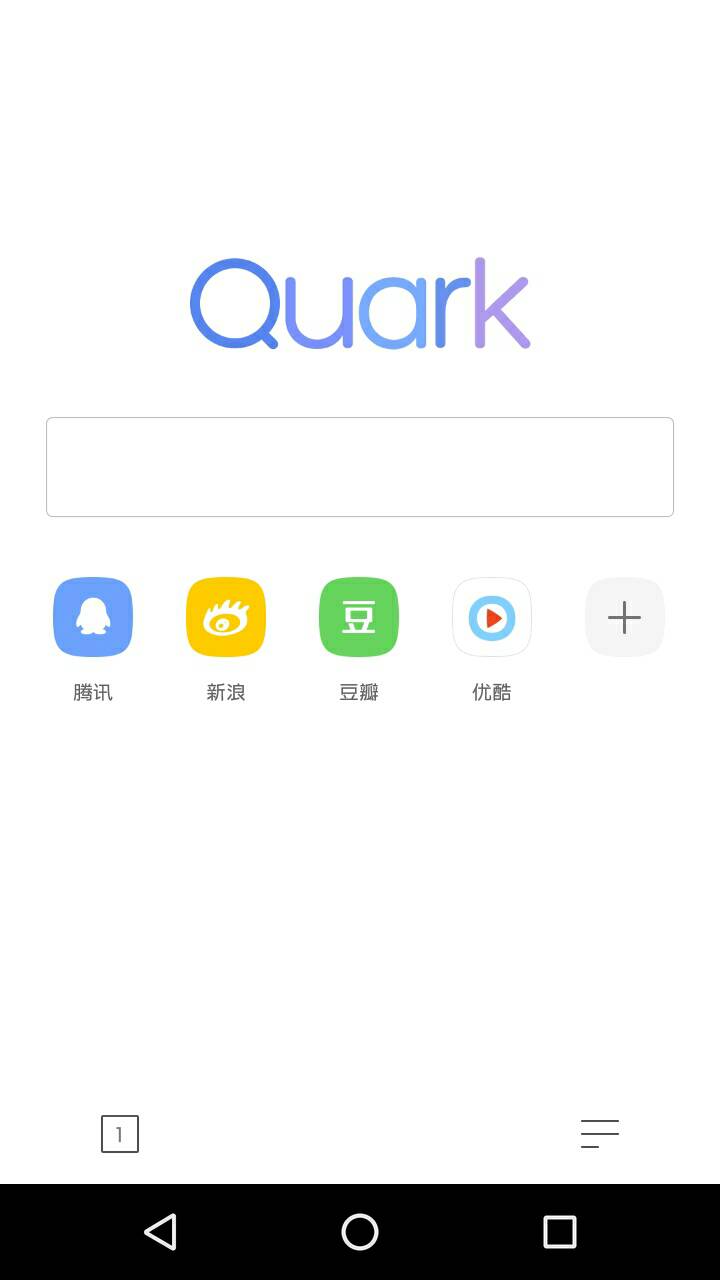Image resolution: width=720 pixels, height=1280 pixels.
Task: Click the Quark logo
Action: click(x=360, y=302)
